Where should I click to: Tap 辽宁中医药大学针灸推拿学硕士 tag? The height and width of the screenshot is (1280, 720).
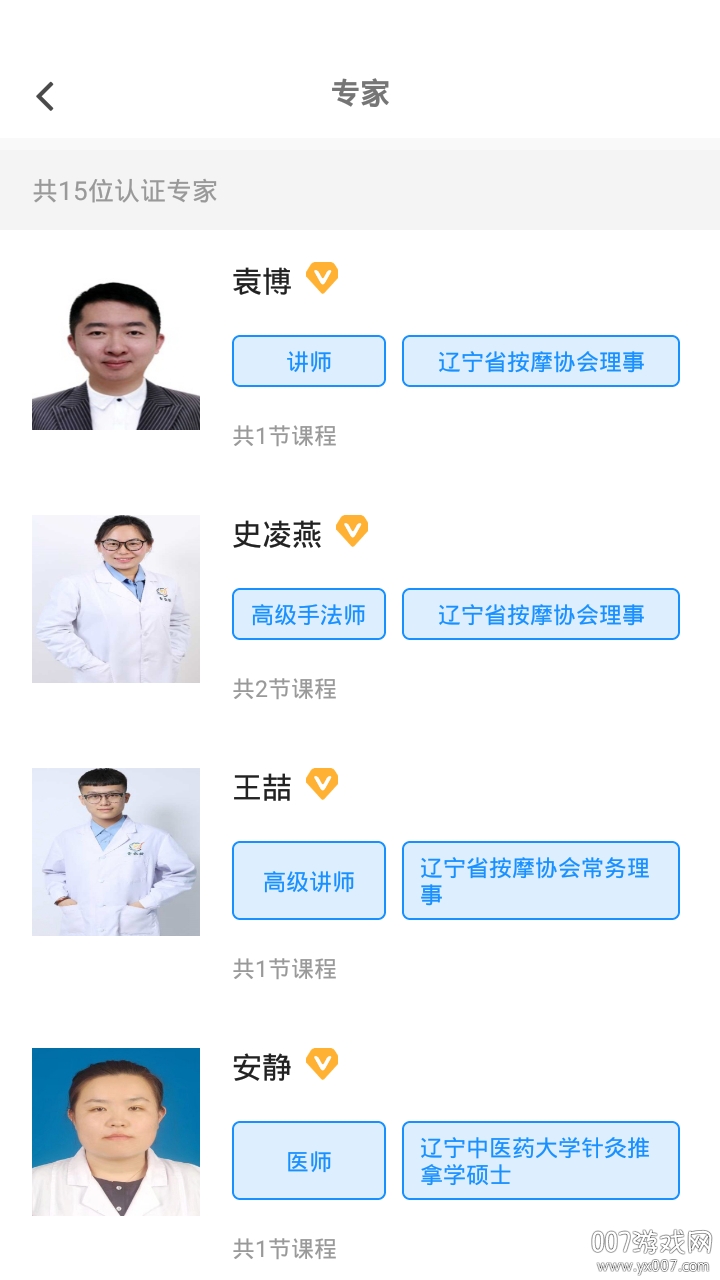pos(541,1160)
